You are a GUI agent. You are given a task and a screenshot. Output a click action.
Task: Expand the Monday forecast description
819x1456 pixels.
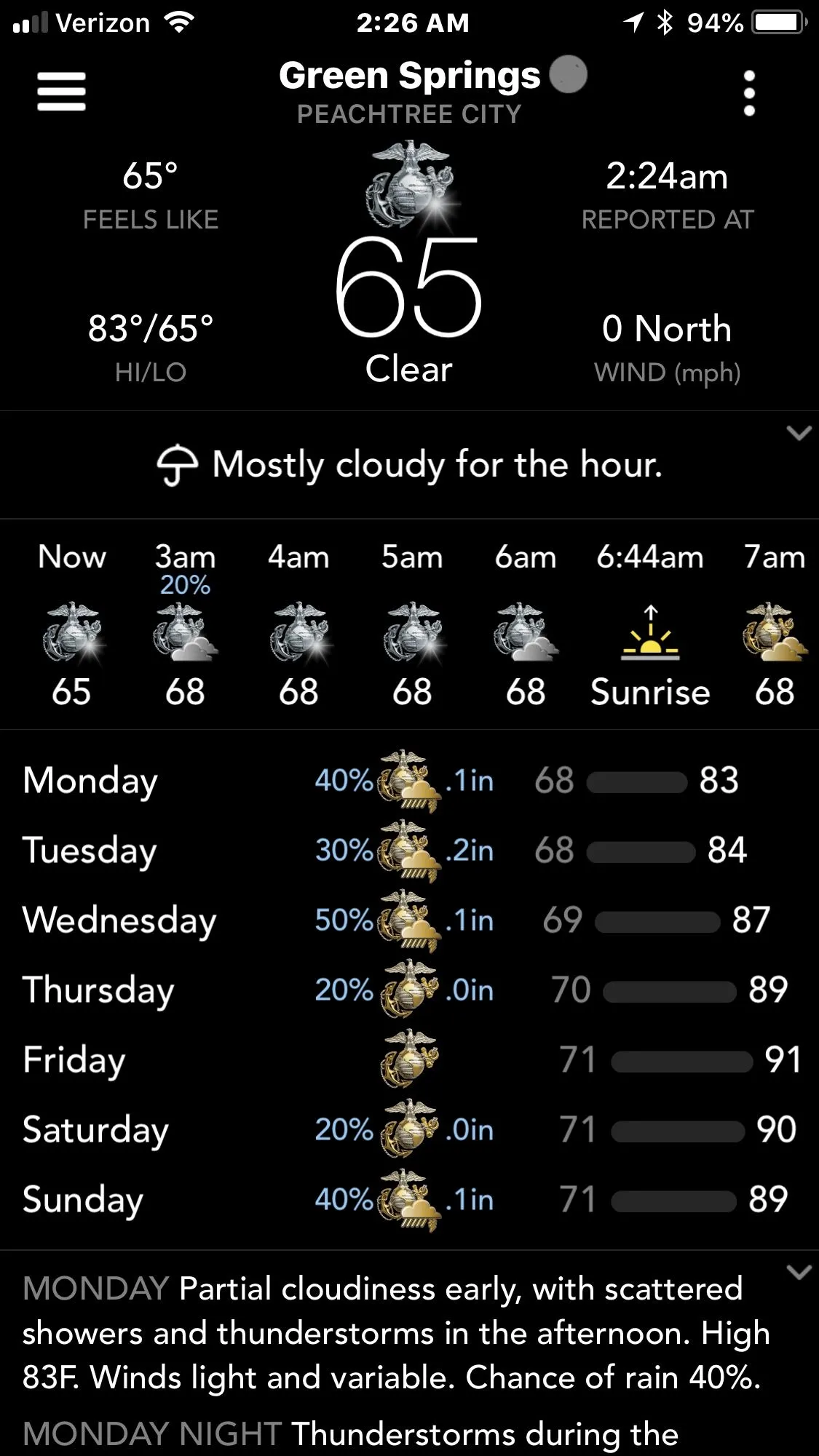pyautogui.click(x=799, y=1272)
